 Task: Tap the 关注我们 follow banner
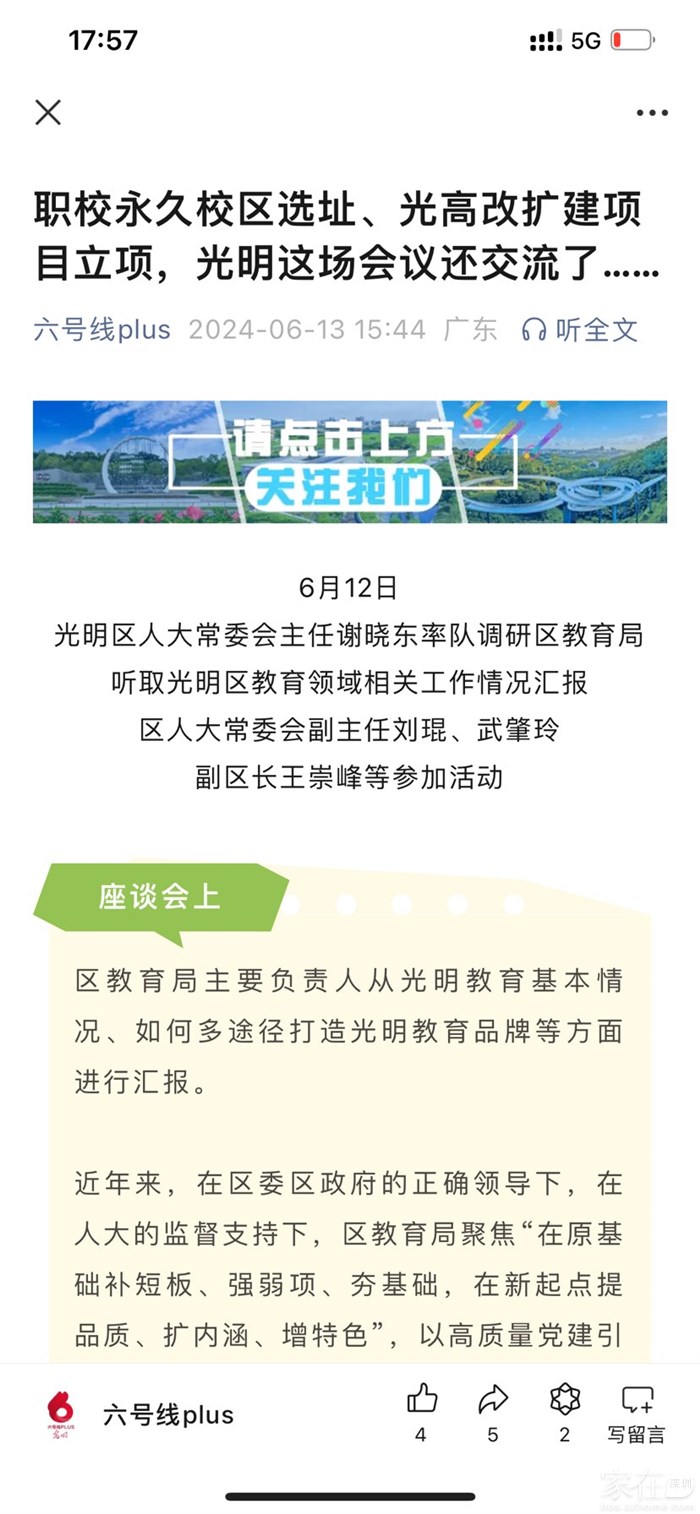pyautogui.click(x=350, y=461)
